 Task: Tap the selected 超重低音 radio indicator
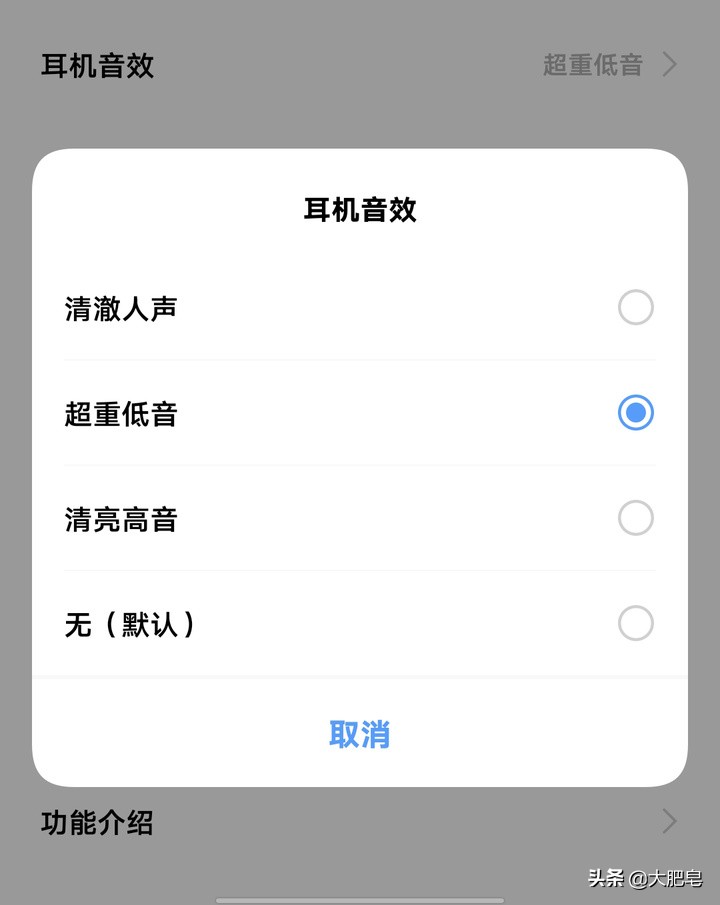pyautogui.click(x=636, y=412)
